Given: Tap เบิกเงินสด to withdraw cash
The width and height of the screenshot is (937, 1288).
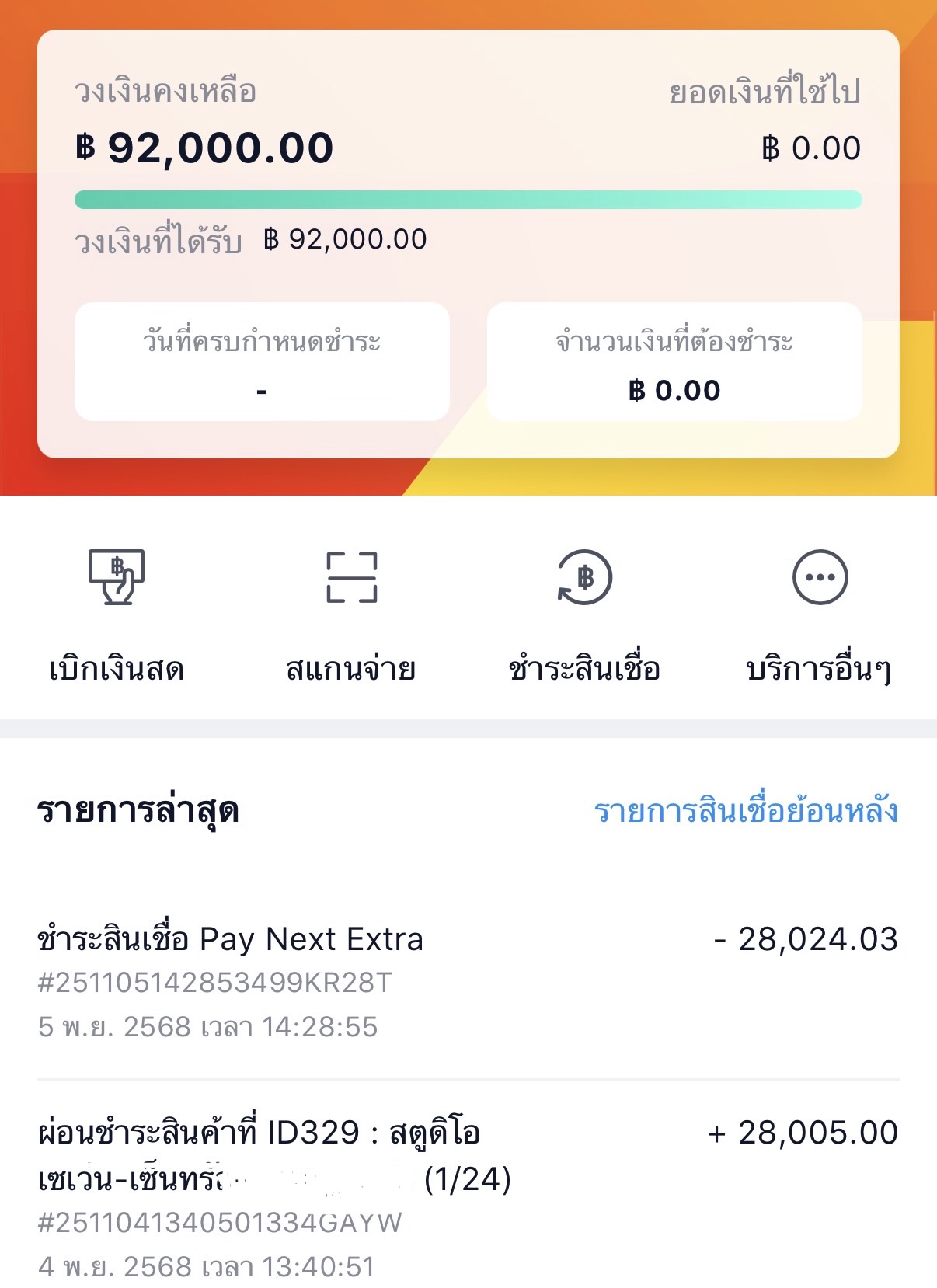Looking at the screenshot, I should pos(117,614).
